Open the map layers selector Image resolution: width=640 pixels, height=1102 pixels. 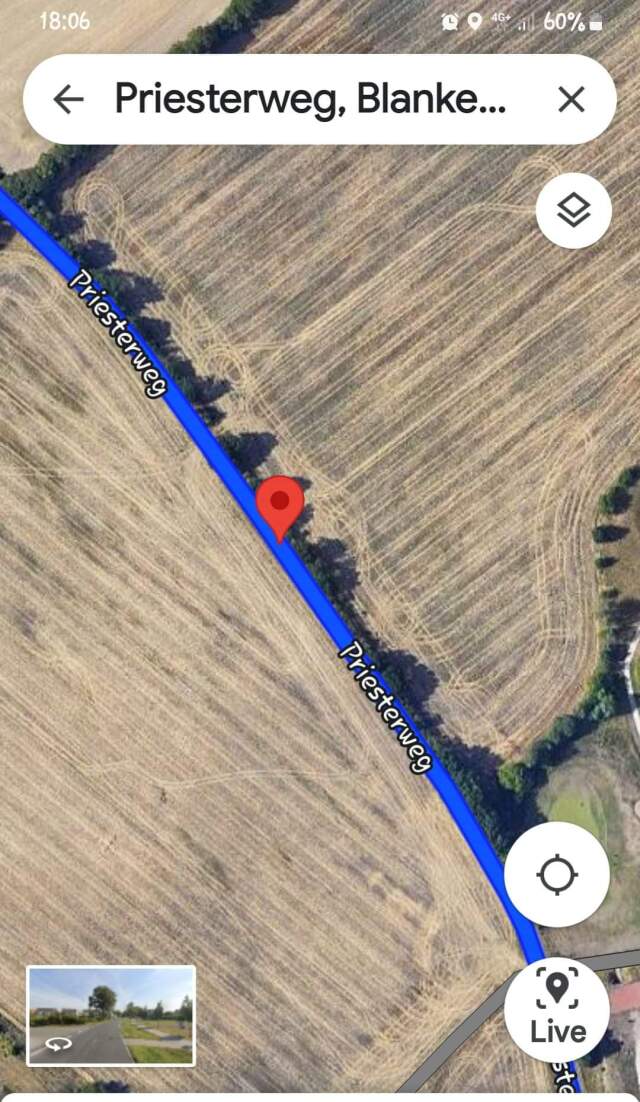point(573,210)
